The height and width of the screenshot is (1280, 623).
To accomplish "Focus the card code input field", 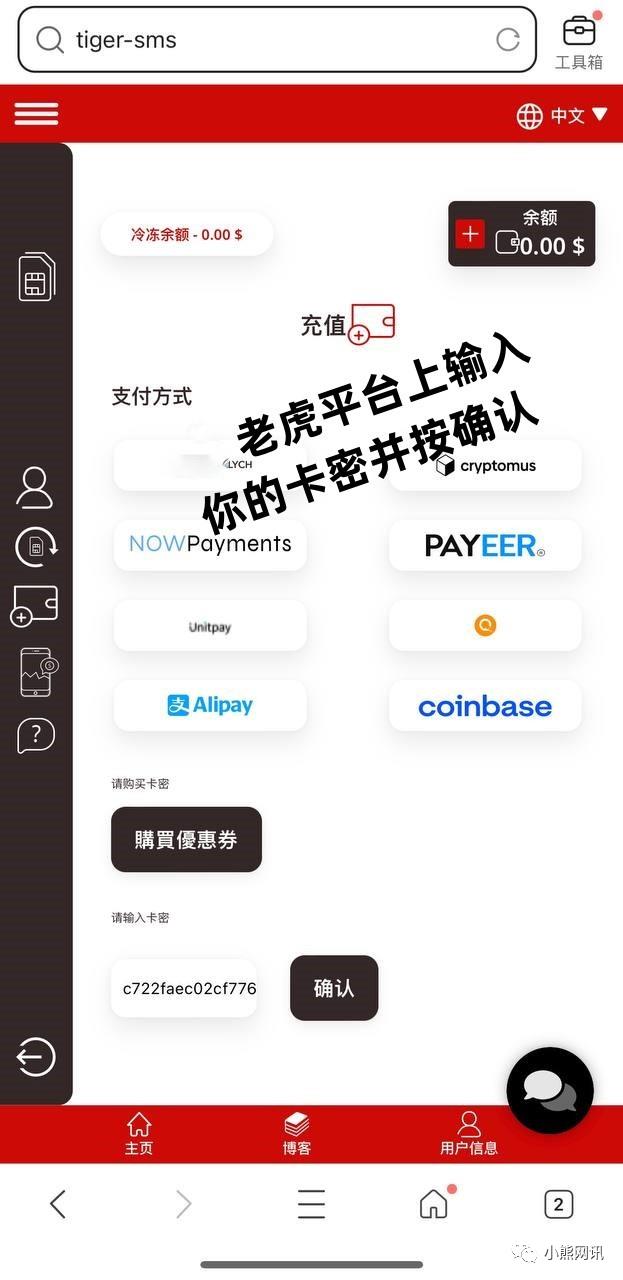I will [185, 989].
